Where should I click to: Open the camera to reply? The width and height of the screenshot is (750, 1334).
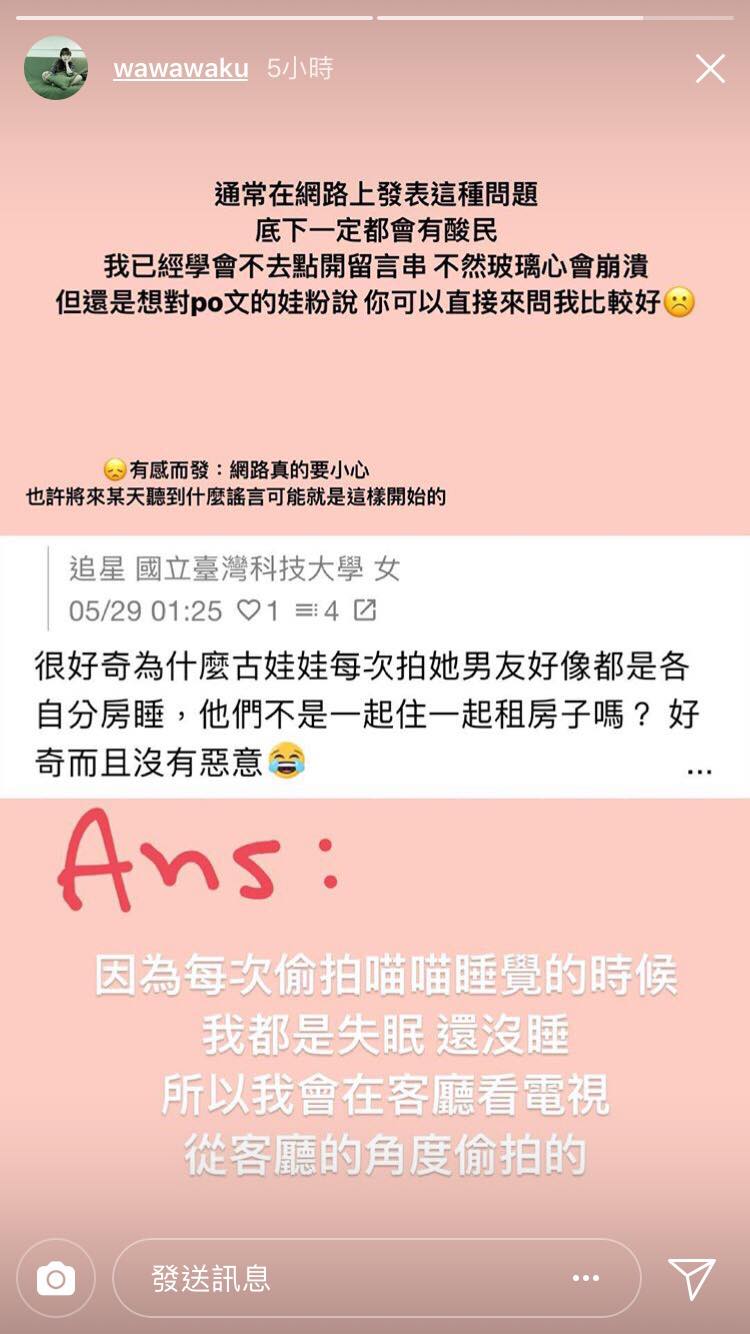tap(56, 1278)
